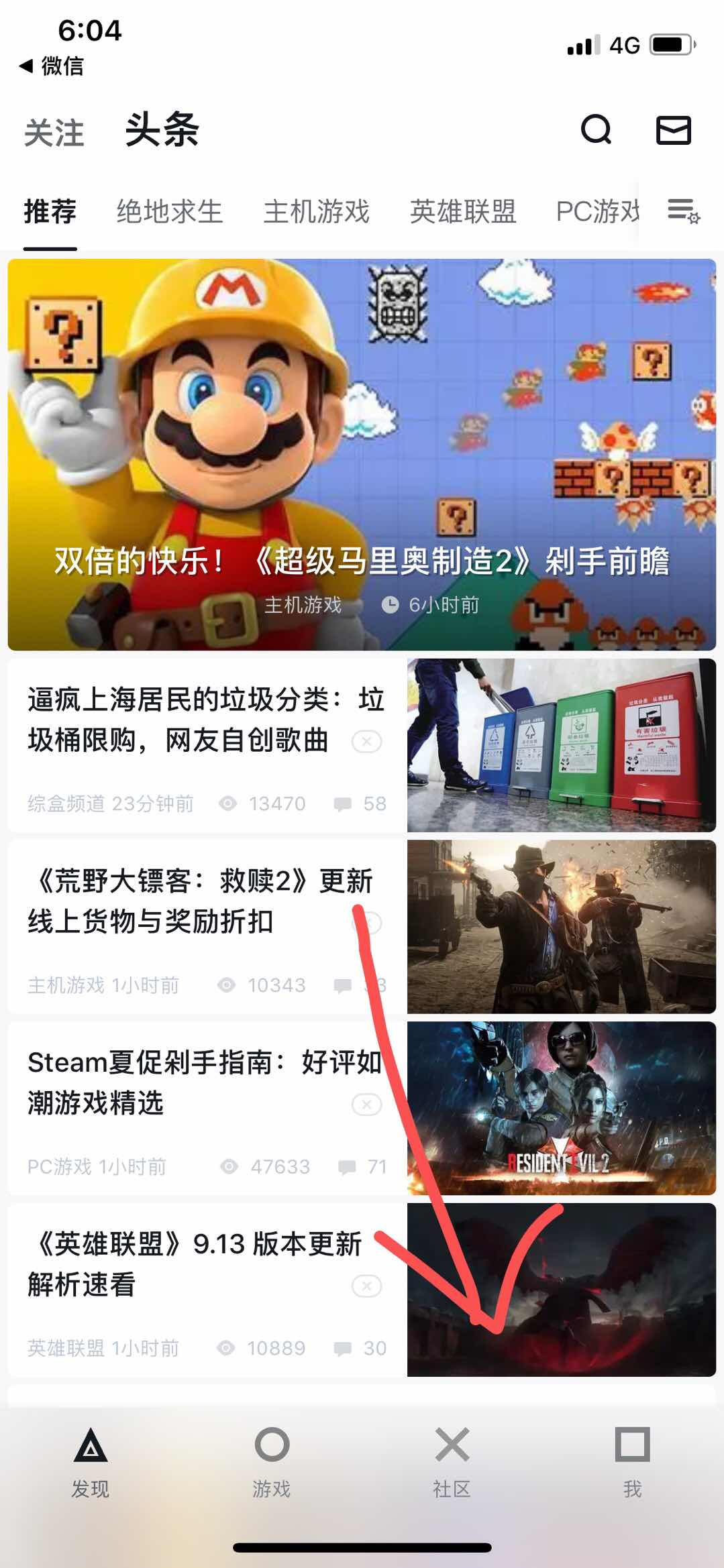Open the channel settings list icon
The image size is (724, 1568).
point(684,211)
